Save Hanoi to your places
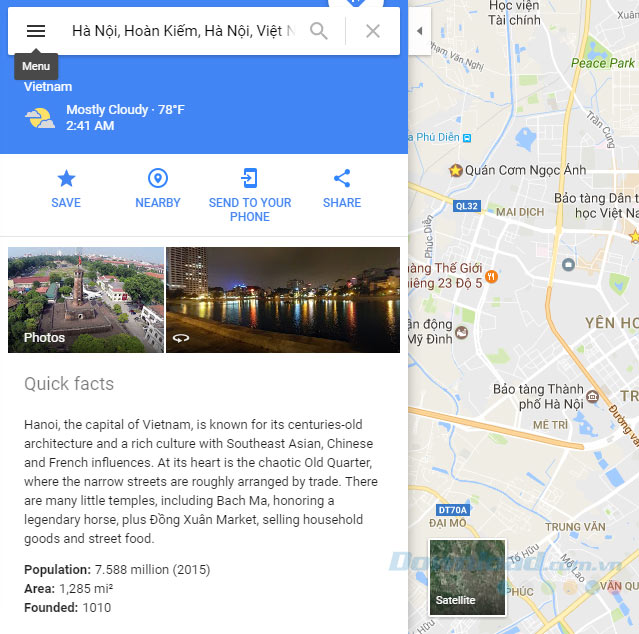639x634 pixels. point(66,188)
